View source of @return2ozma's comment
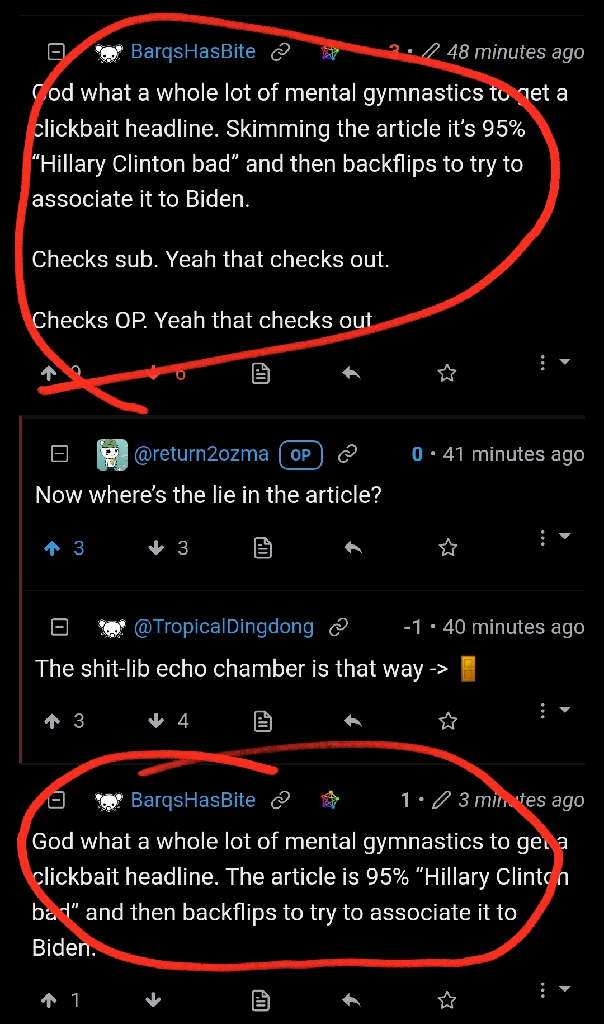This screenshot has width=604, height=1024. tap(261, 547)
